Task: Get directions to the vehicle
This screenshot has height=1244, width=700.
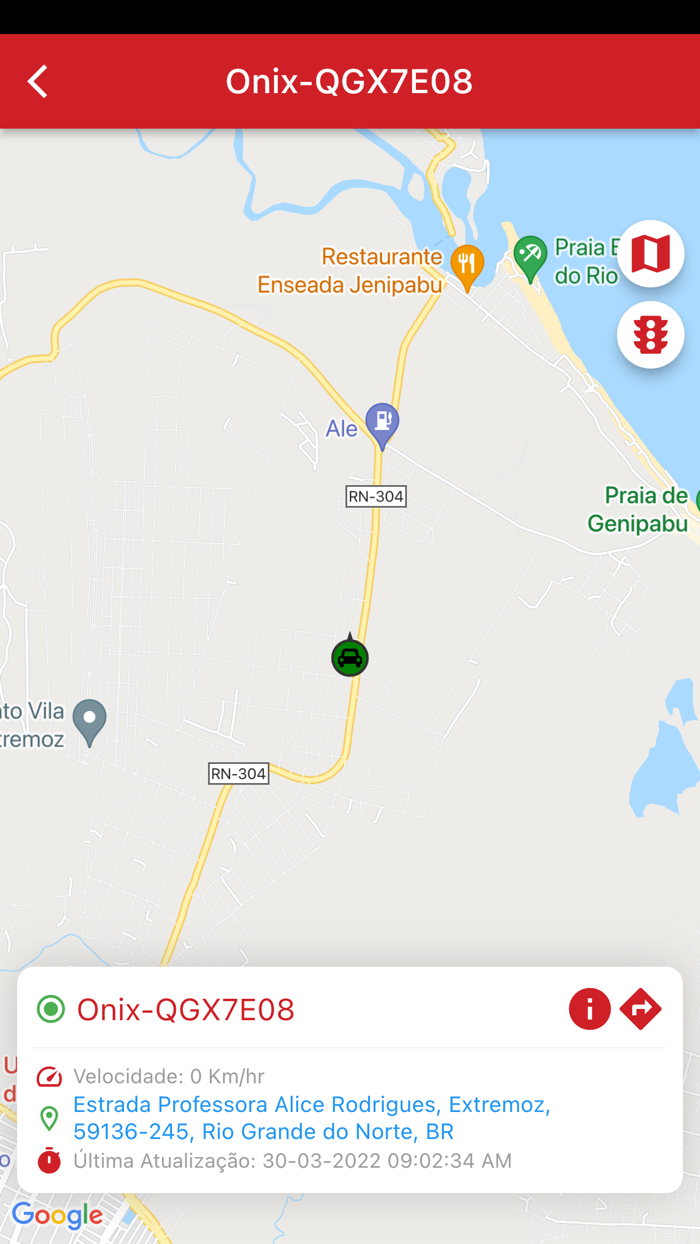Action: click(x=641, y=1009)
